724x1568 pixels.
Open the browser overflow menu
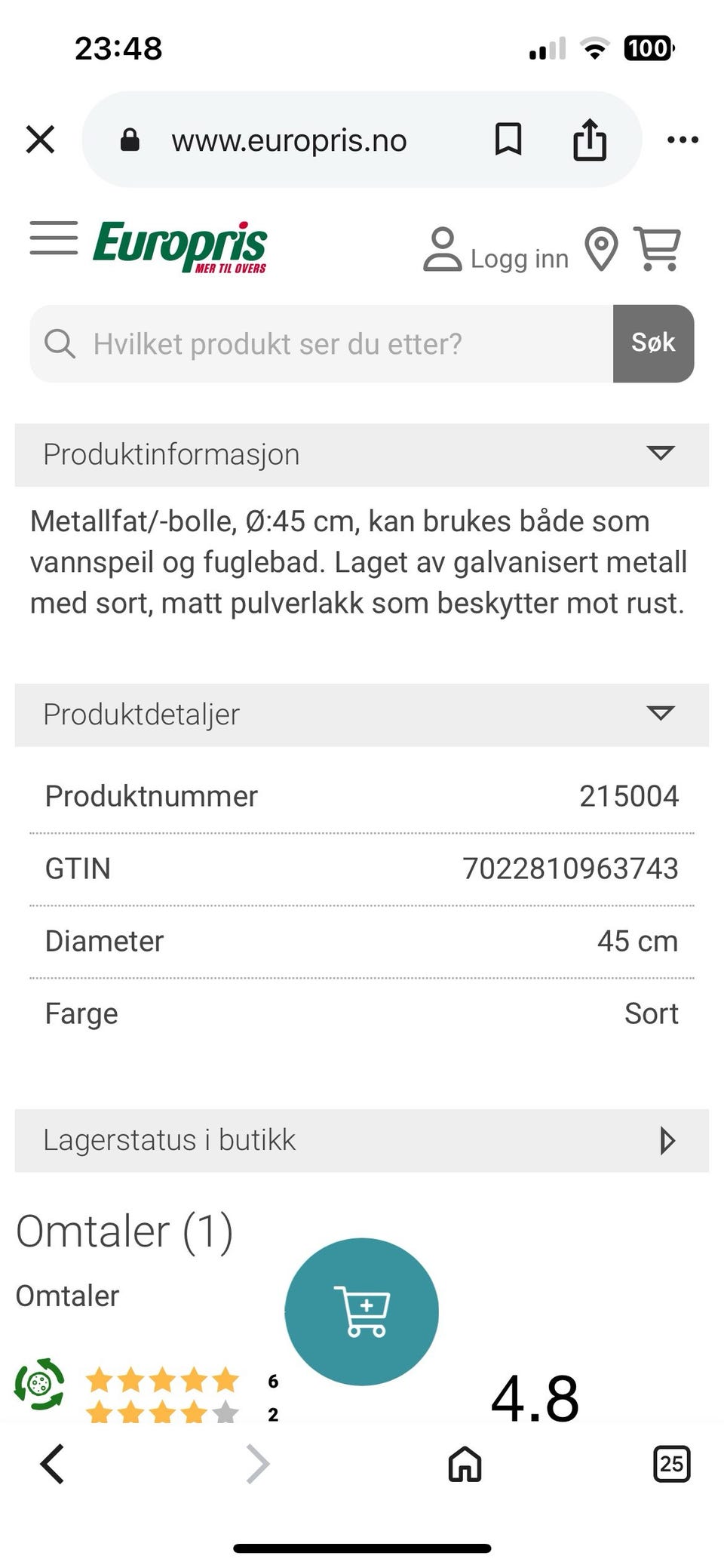click(683, 140)
